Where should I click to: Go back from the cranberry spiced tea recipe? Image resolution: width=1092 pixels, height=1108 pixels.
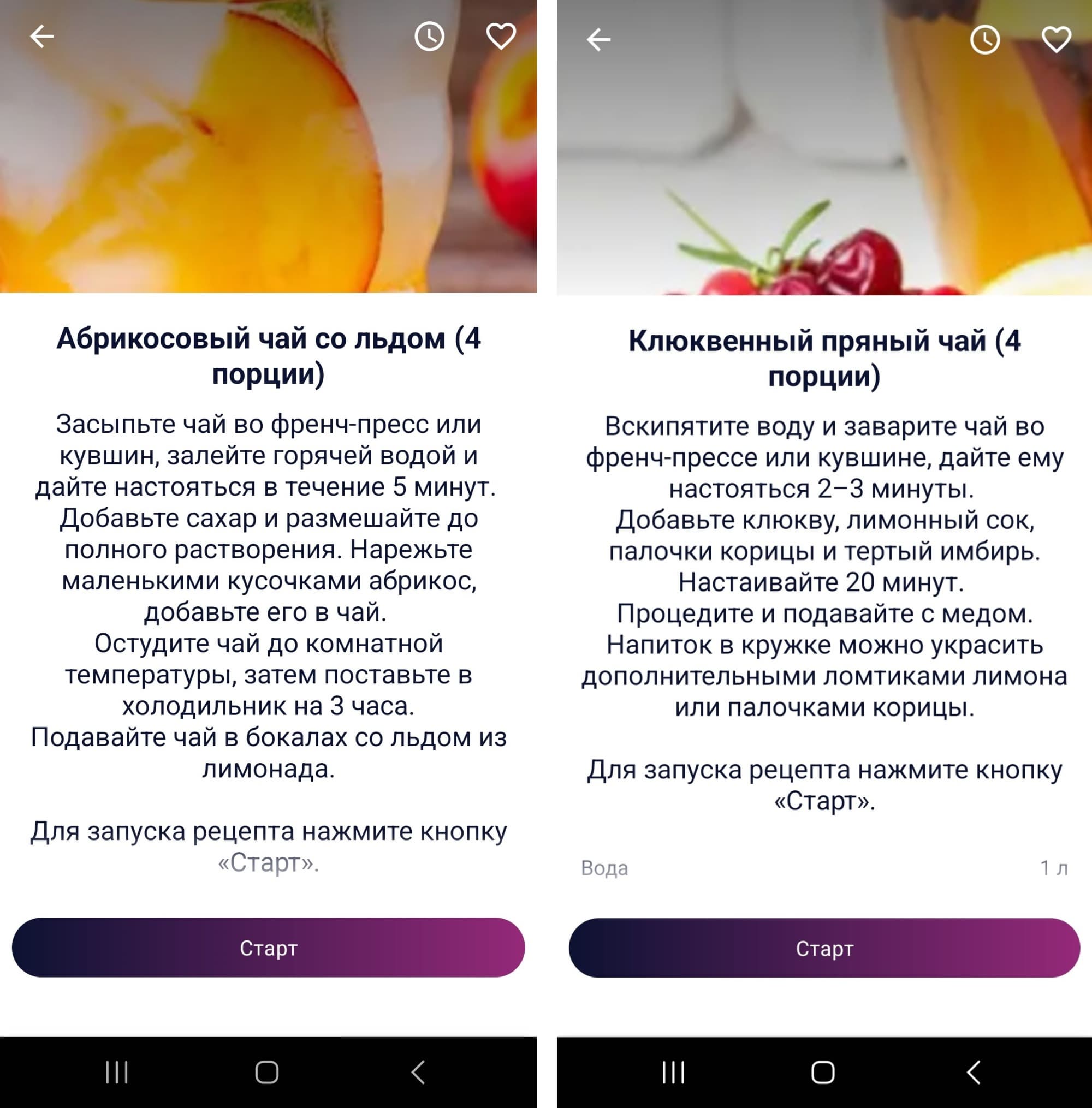[599, 39]
